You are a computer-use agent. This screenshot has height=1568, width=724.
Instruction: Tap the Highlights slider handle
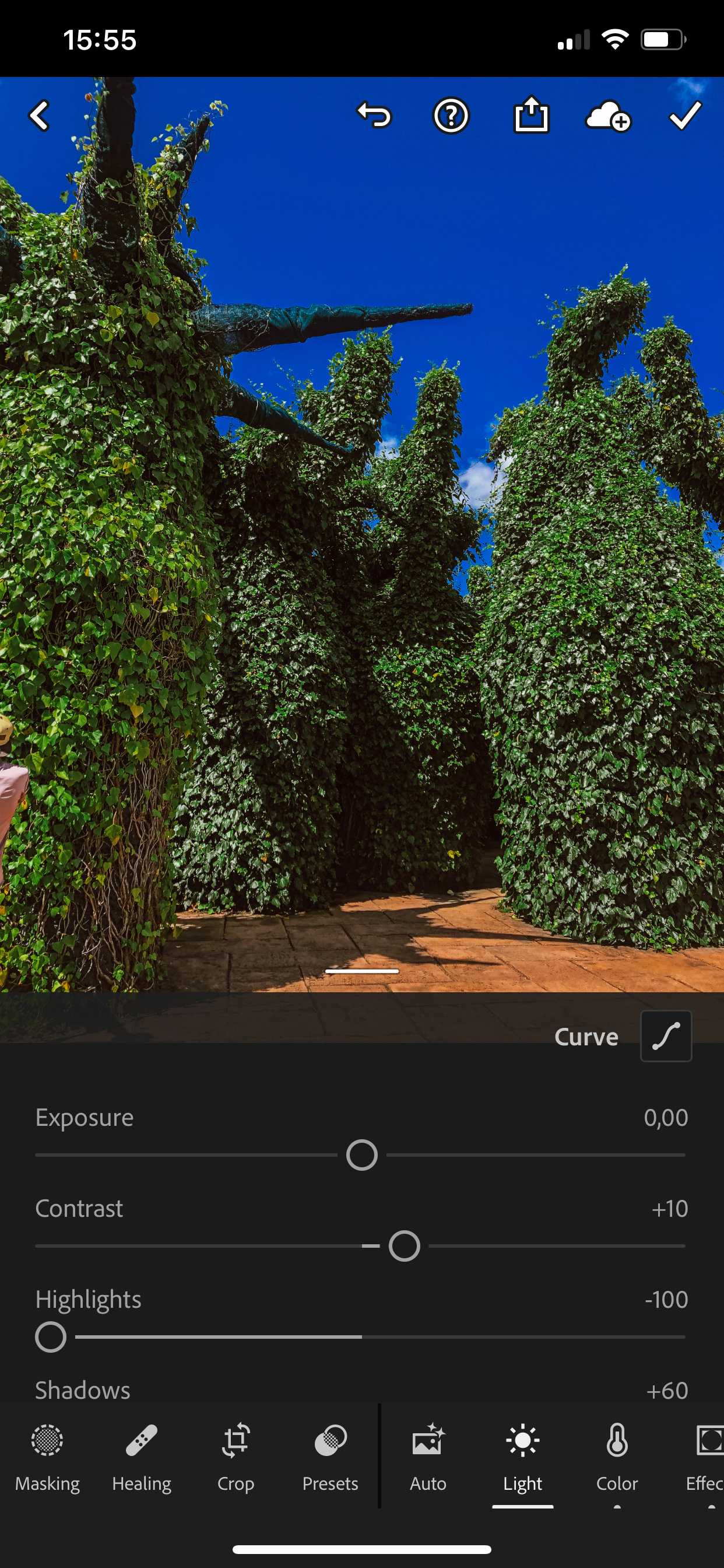click(51, 1336)
